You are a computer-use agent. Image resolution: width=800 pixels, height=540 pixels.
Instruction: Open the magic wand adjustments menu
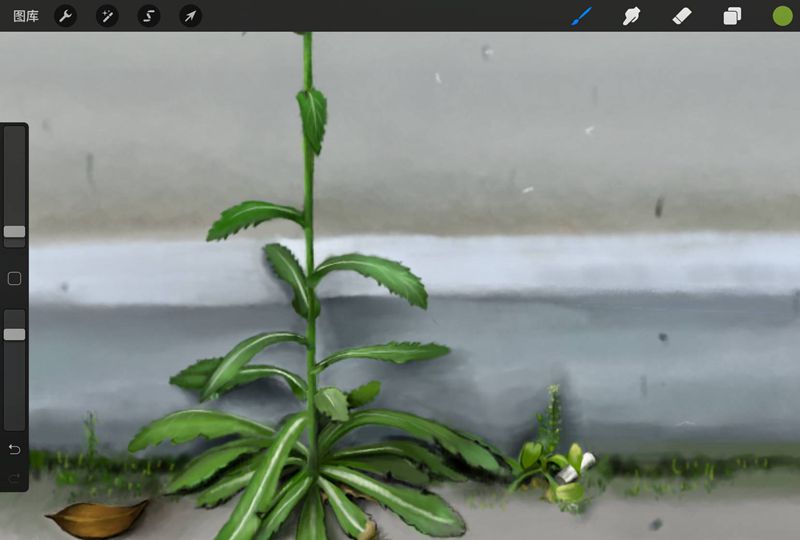(107, 16)
